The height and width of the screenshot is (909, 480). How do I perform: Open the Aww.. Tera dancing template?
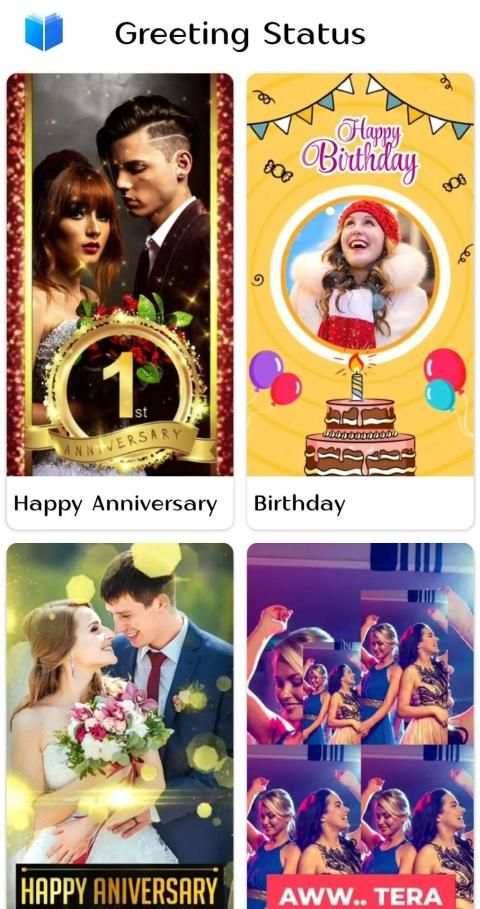[360, 726]
